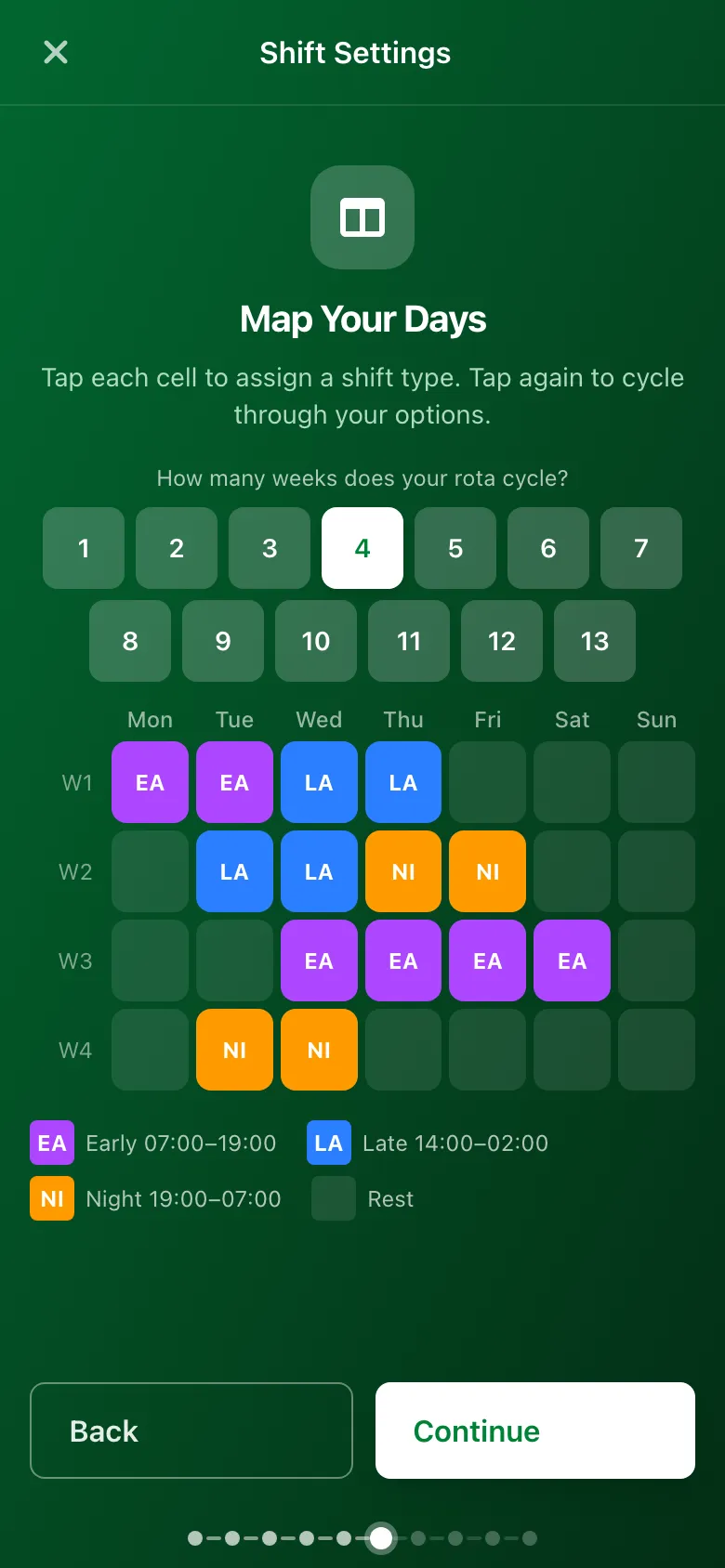Tap the W1 Thursday LA cell
The image size is (725, 1568).
pyautogui.click(x=403, y=782)
